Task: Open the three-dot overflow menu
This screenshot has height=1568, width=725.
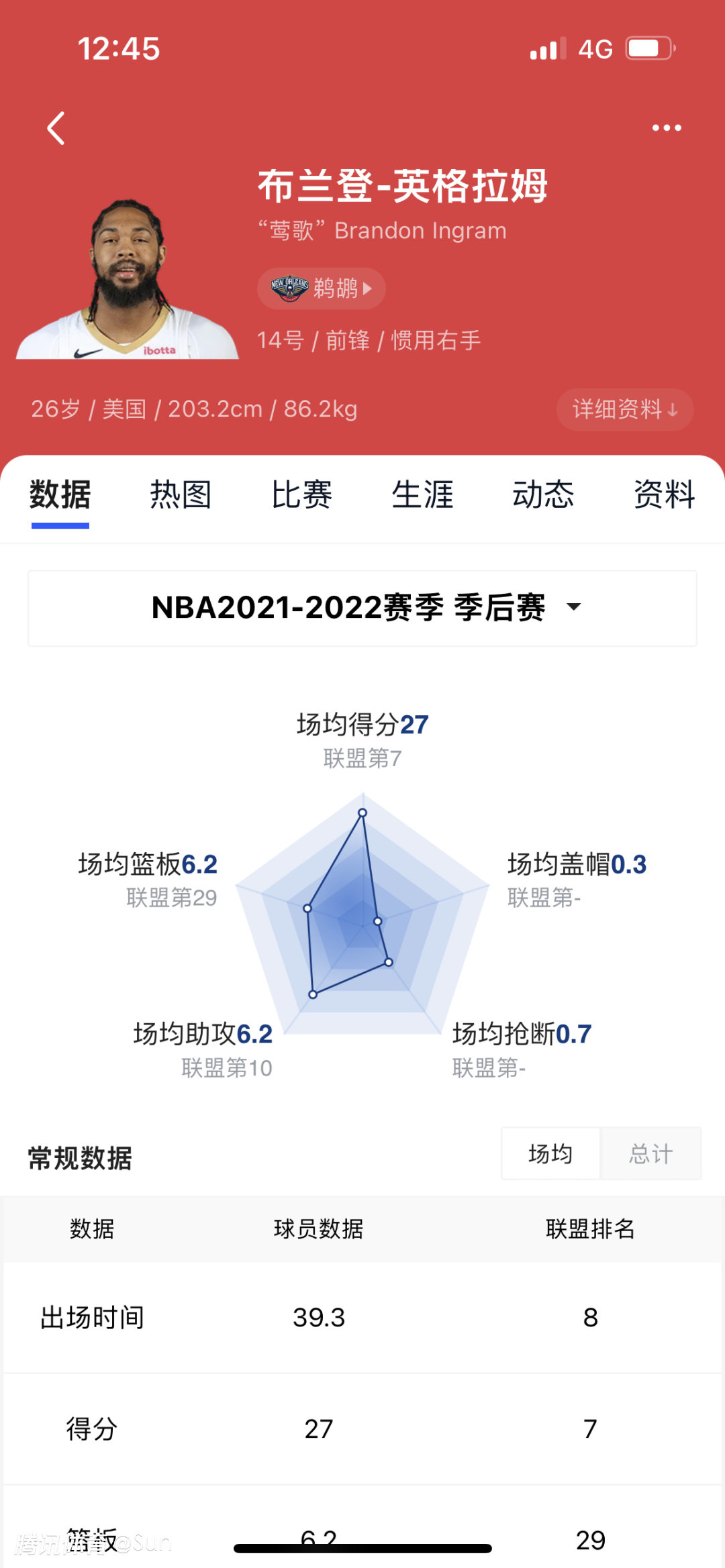Action: coord(667,127)
